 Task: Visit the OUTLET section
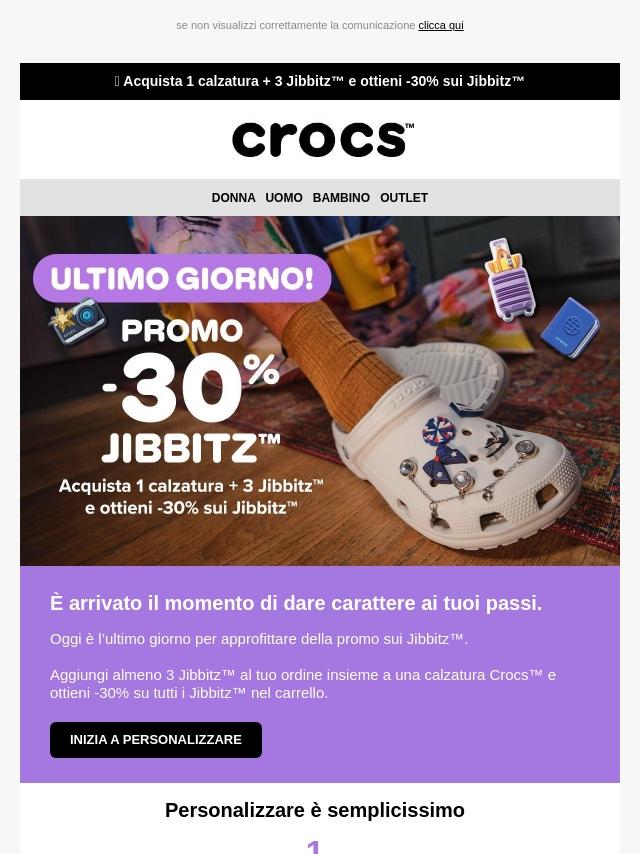tap(404, 198)
